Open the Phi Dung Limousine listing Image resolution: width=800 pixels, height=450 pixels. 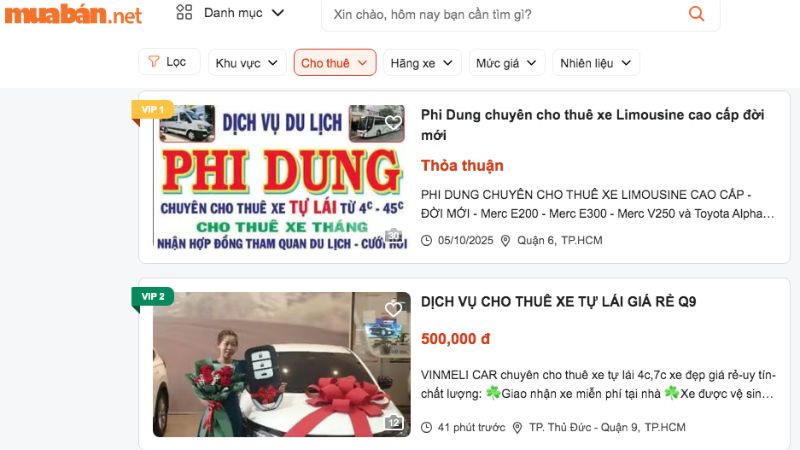[x=592, y=125]
